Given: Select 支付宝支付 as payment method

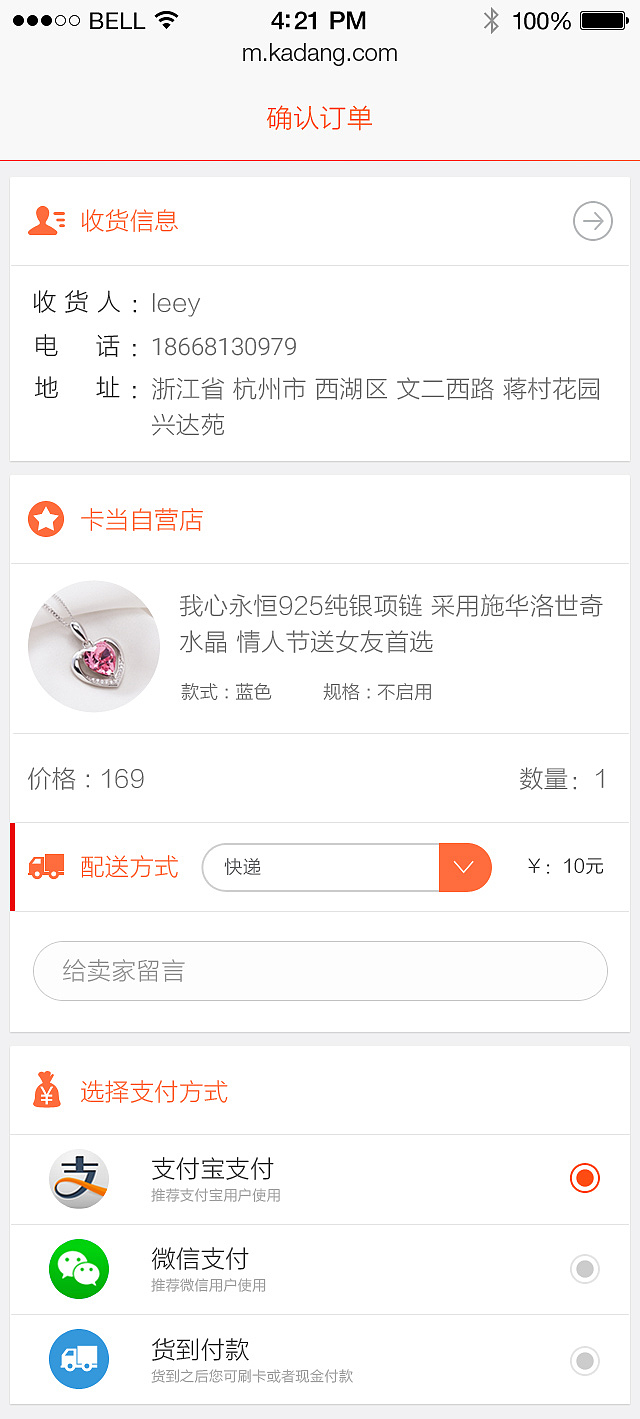Looking at the screenshot, I should 584,1178.
